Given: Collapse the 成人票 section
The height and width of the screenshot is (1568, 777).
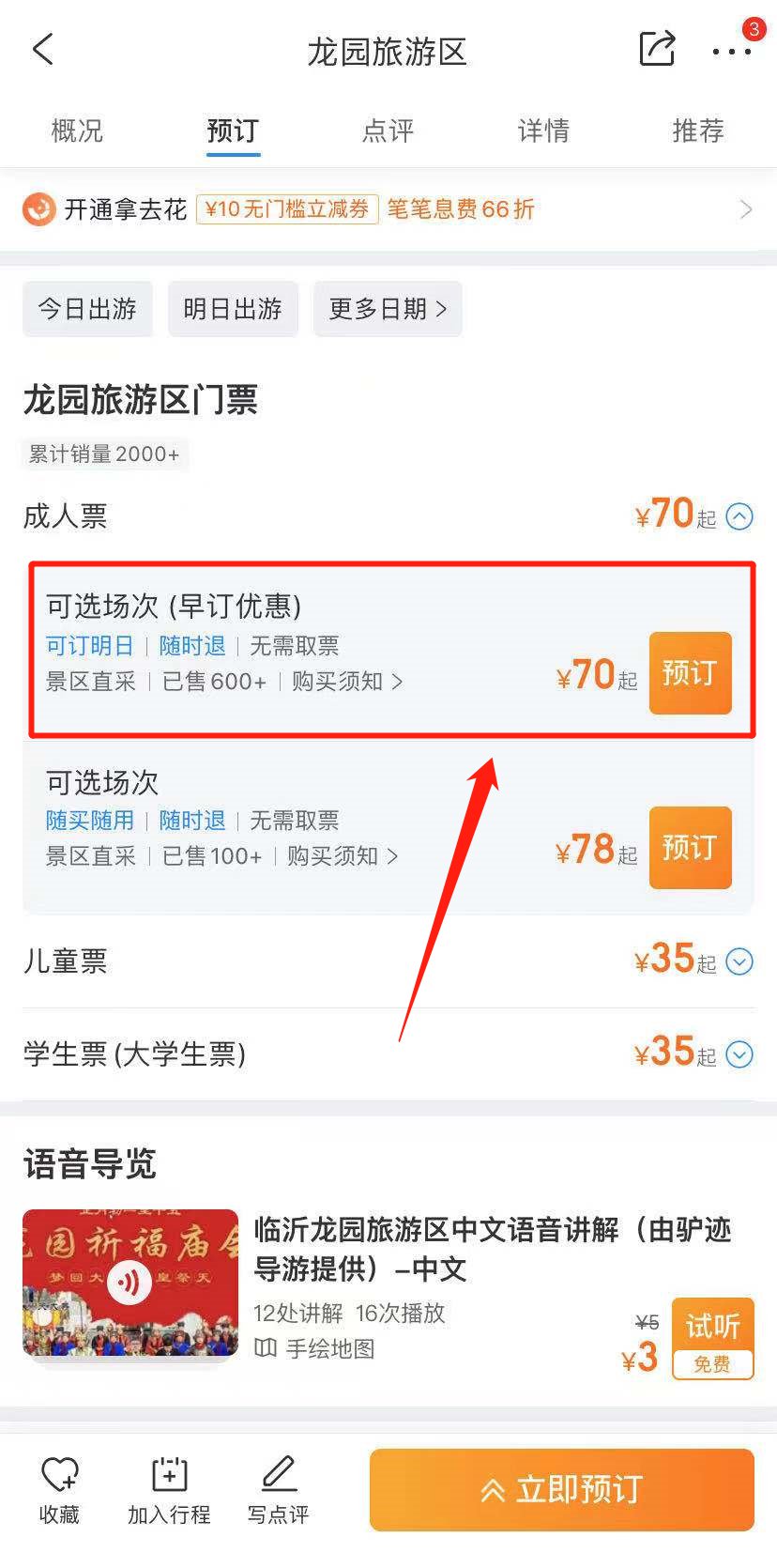Looking at the screenshot, I should 739,516.
